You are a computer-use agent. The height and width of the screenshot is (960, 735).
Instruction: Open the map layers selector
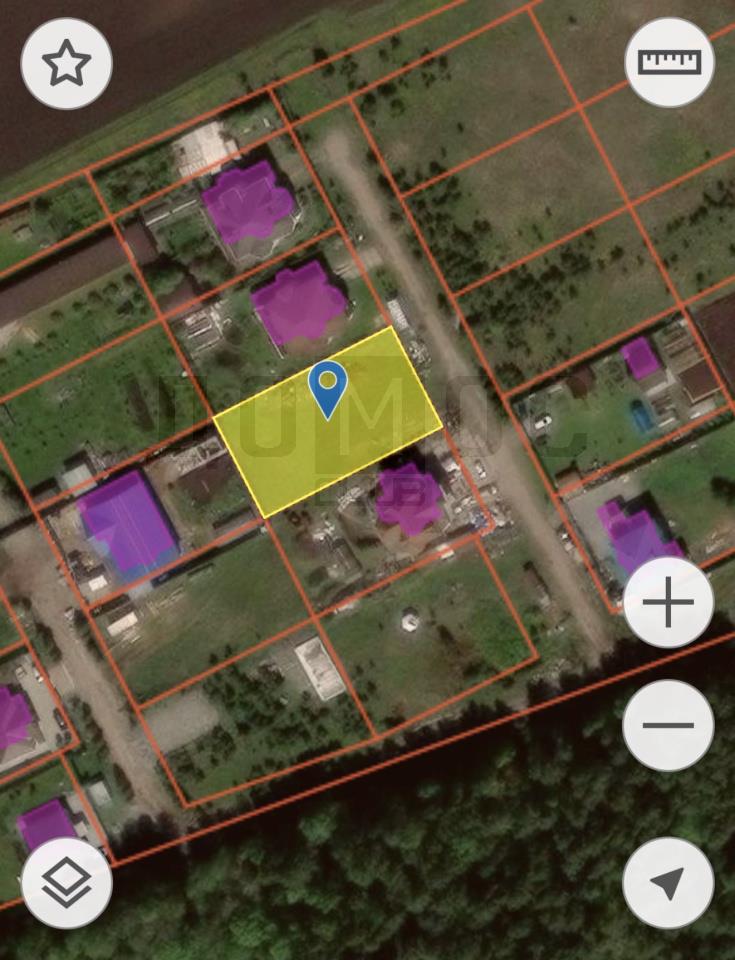[66, 883]
